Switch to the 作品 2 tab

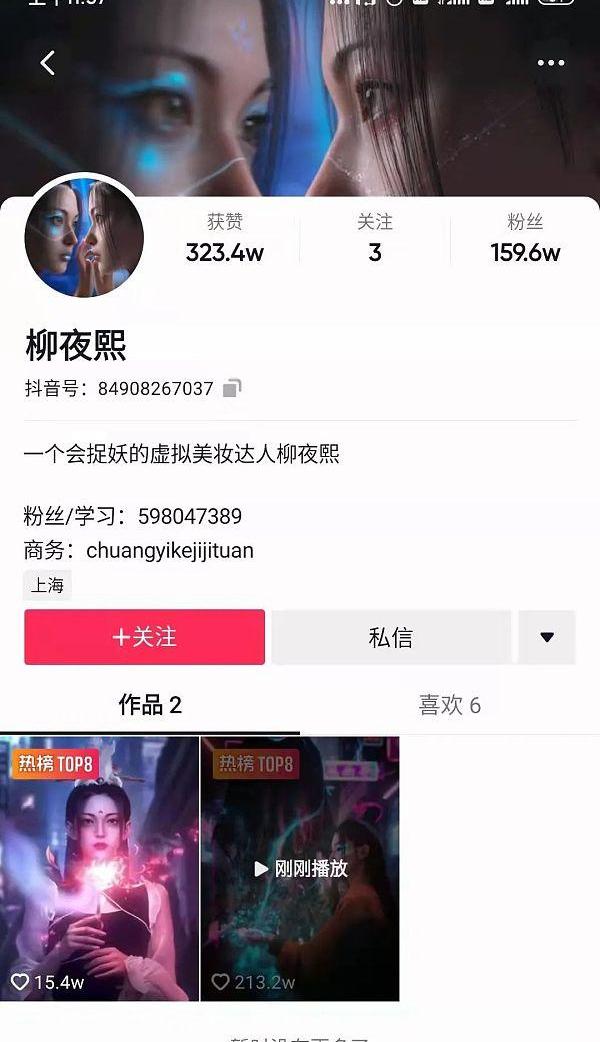click(150, 705)
